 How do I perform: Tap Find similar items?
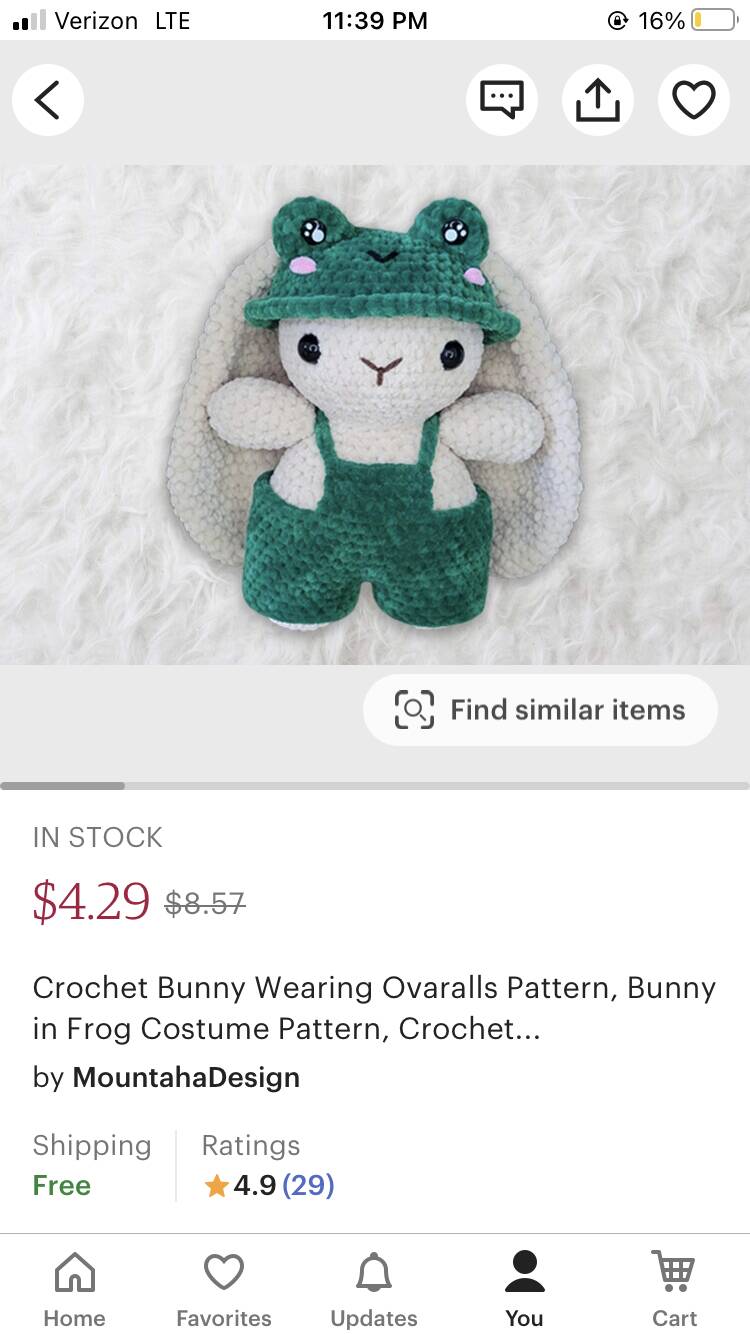coord(540,710)
